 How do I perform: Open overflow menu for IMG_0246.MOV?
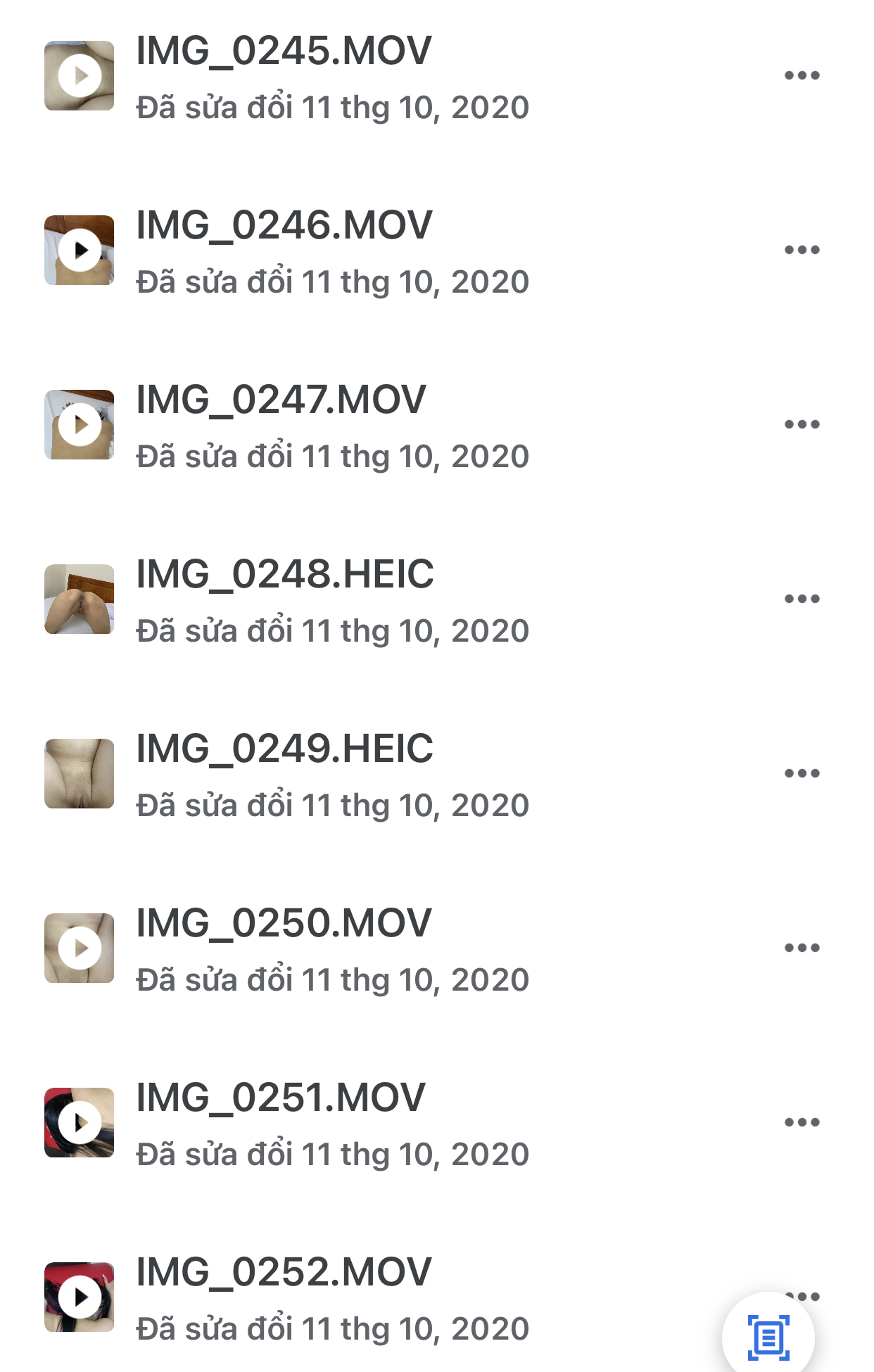(x=802, y=250)
